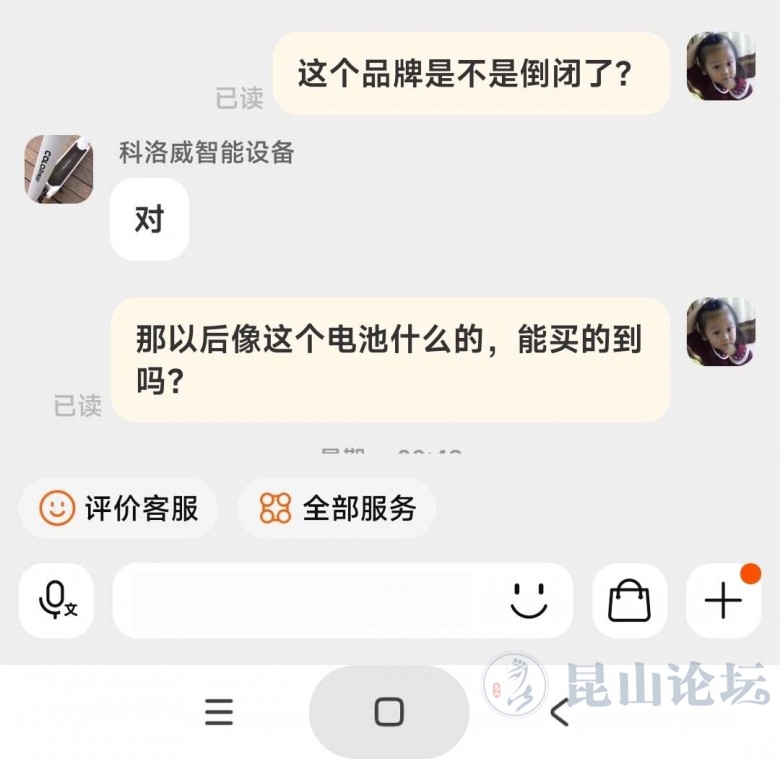The height and width of the screenshot is (759, 780).
Task: Tap the 评价客服 chip
Action: click(x=119, y=508)
